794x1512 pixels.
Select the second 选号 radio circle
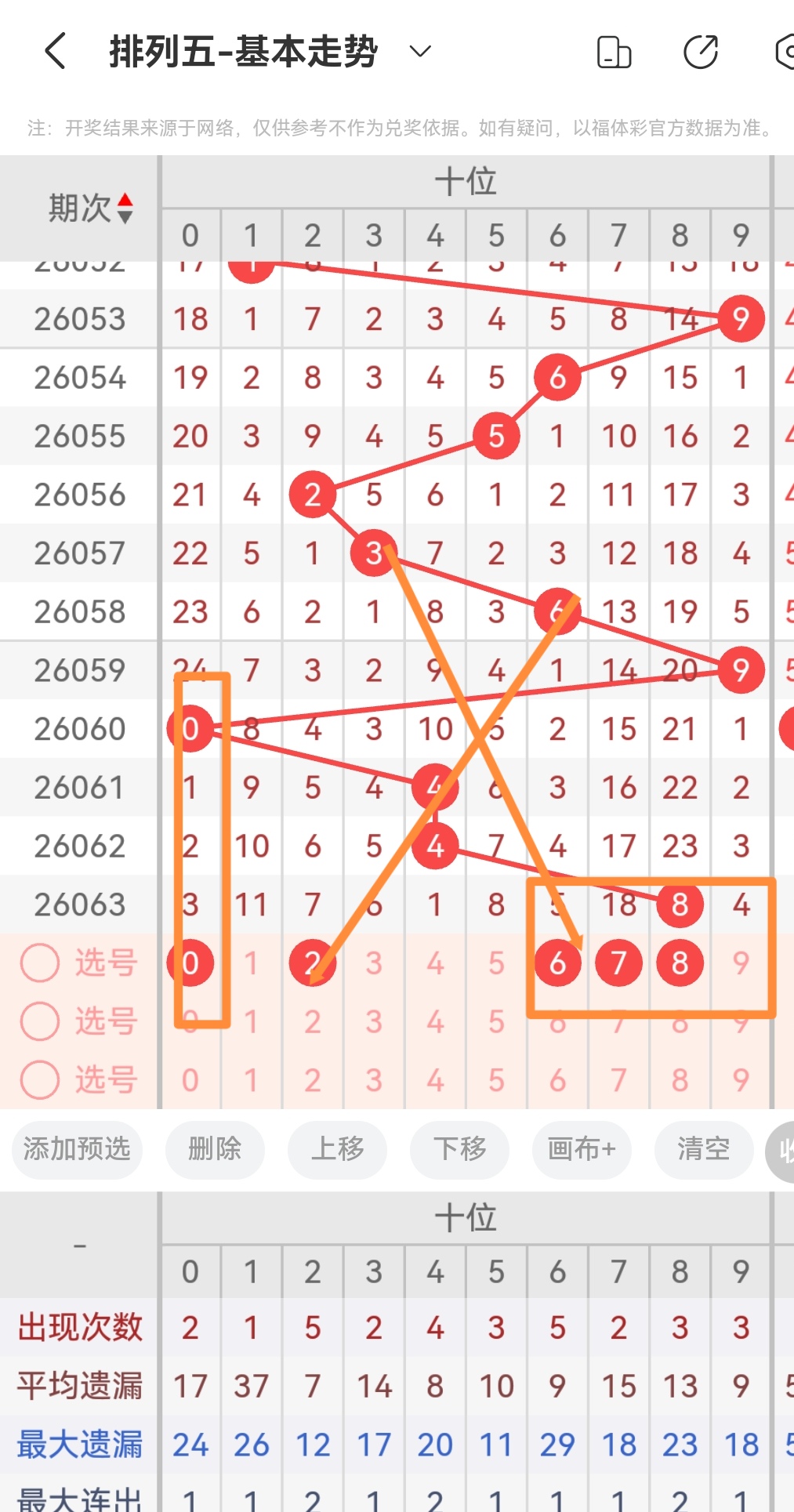(x=40, y=1021)
